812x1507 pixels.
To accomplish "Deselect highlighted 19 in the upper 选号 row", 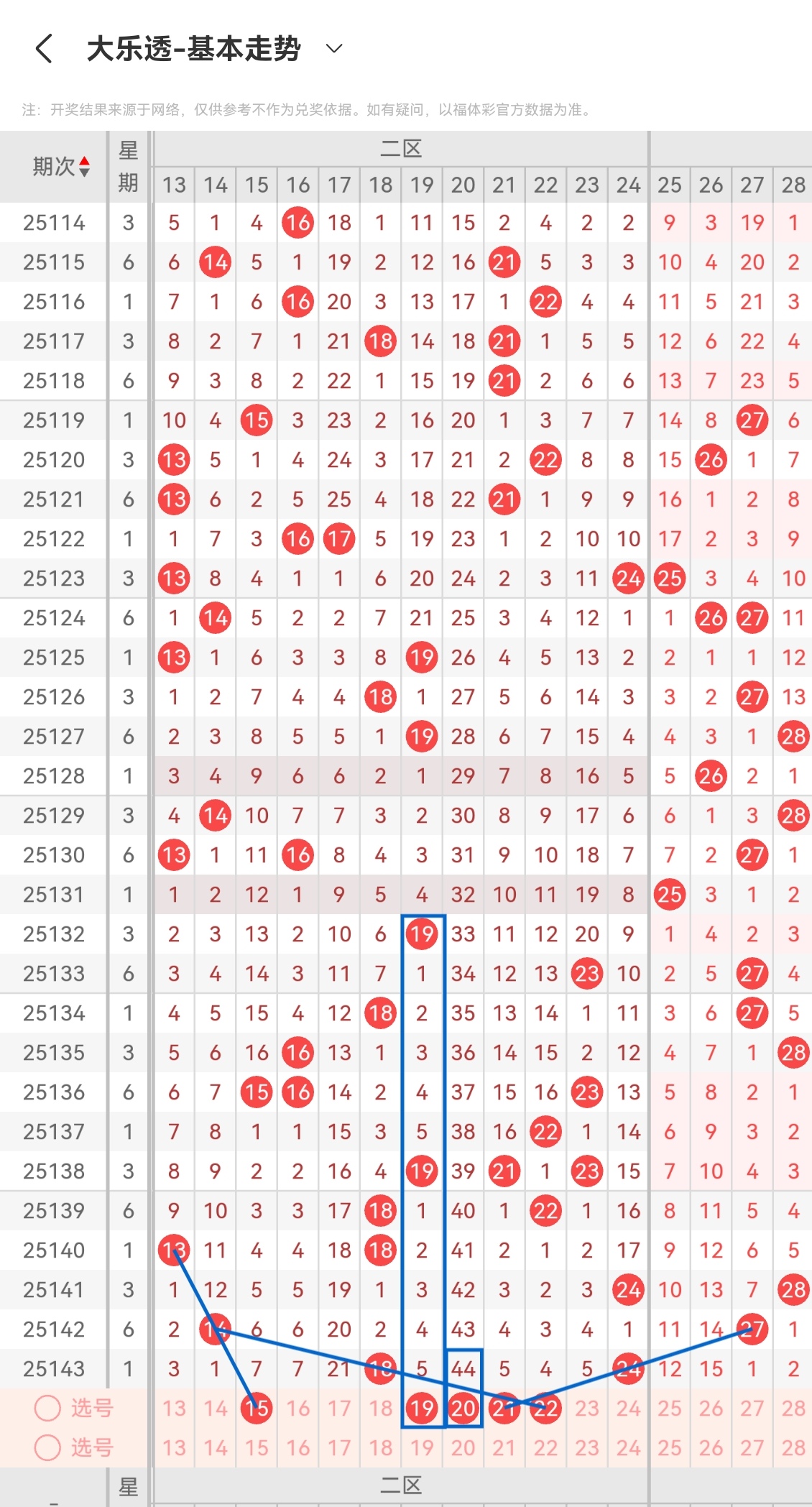I will [422, 1408].
